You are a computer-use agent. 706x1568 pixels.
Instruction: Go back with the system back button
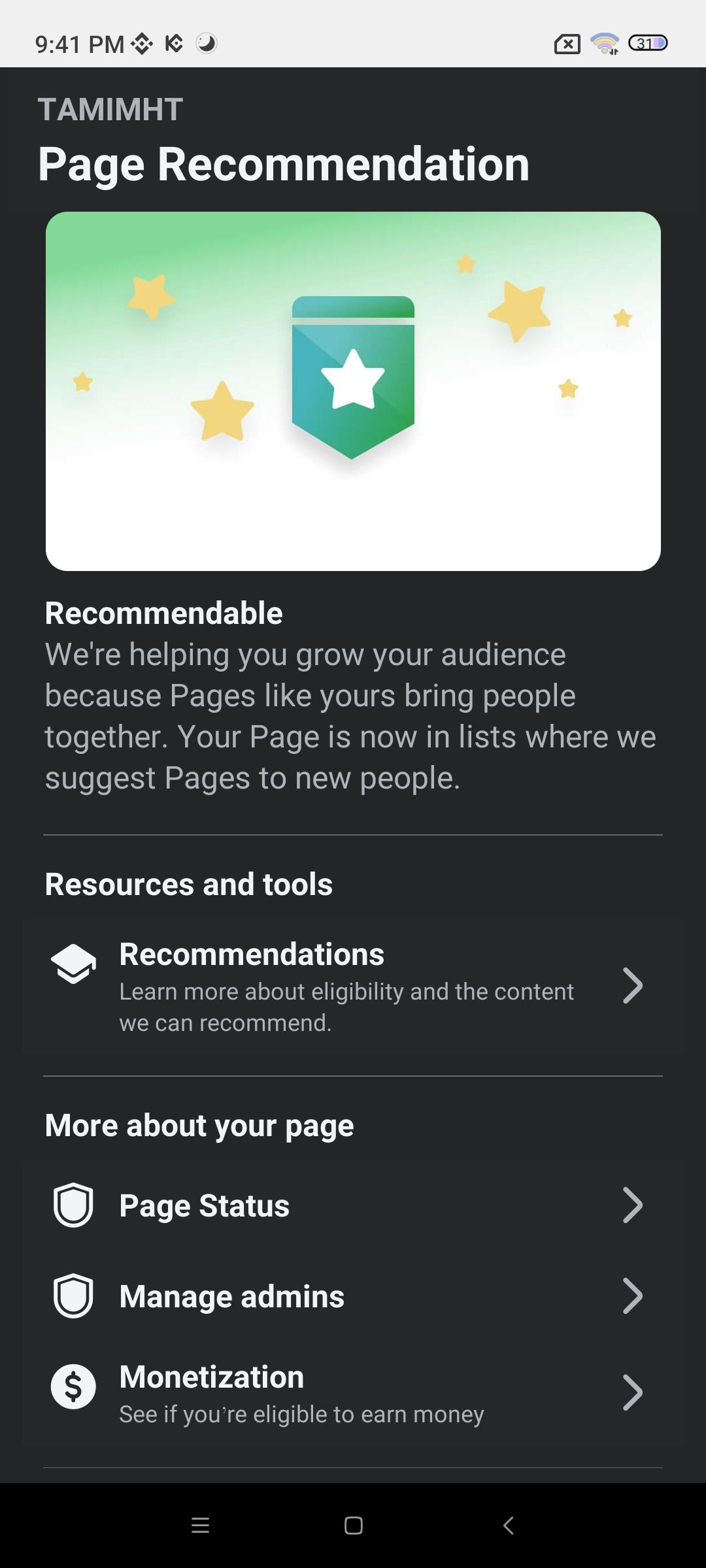[x=508, y=1526]
